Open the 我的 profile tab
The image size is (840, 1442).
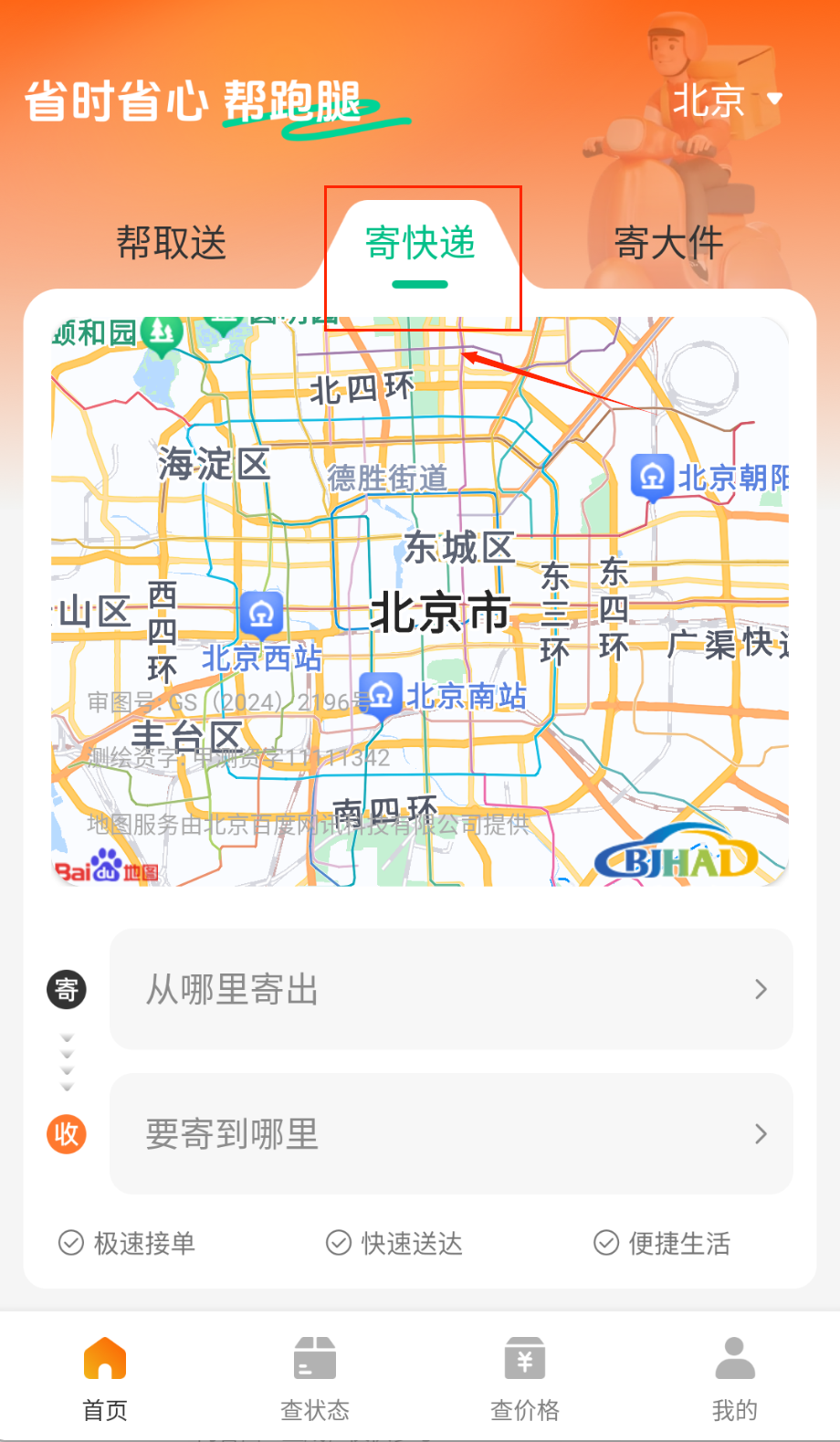click(x=734, y=1378)
